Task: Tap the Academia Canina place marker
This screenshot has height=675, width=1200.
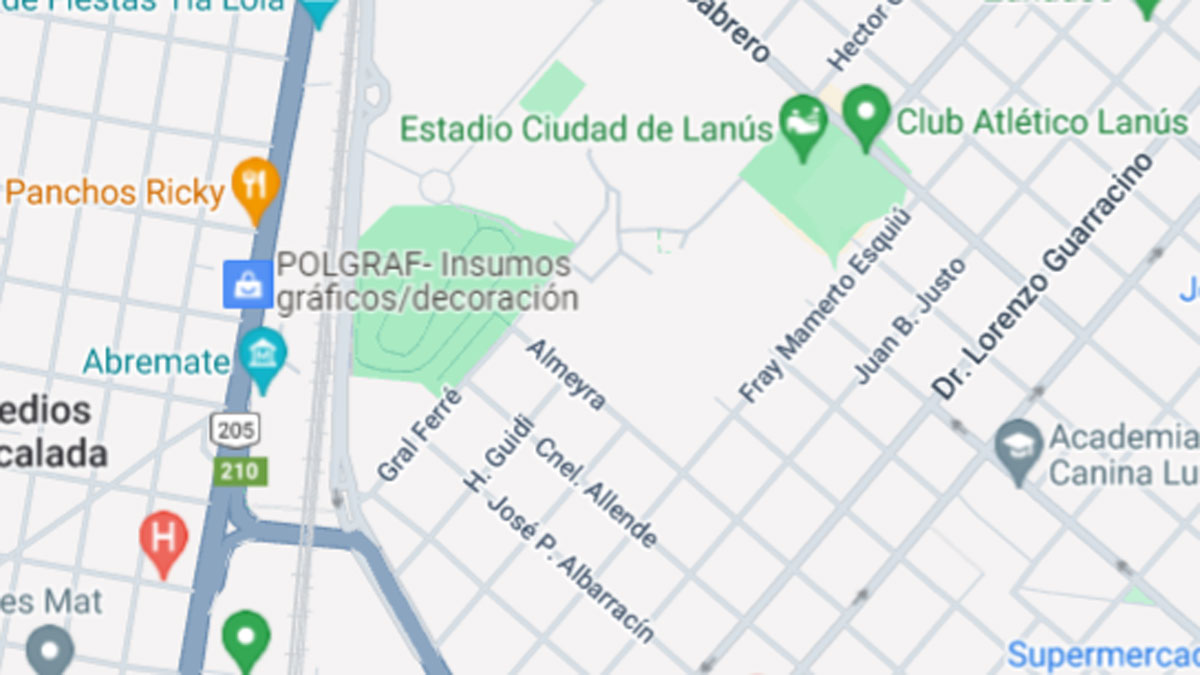Action: (x=1018, y=446)
